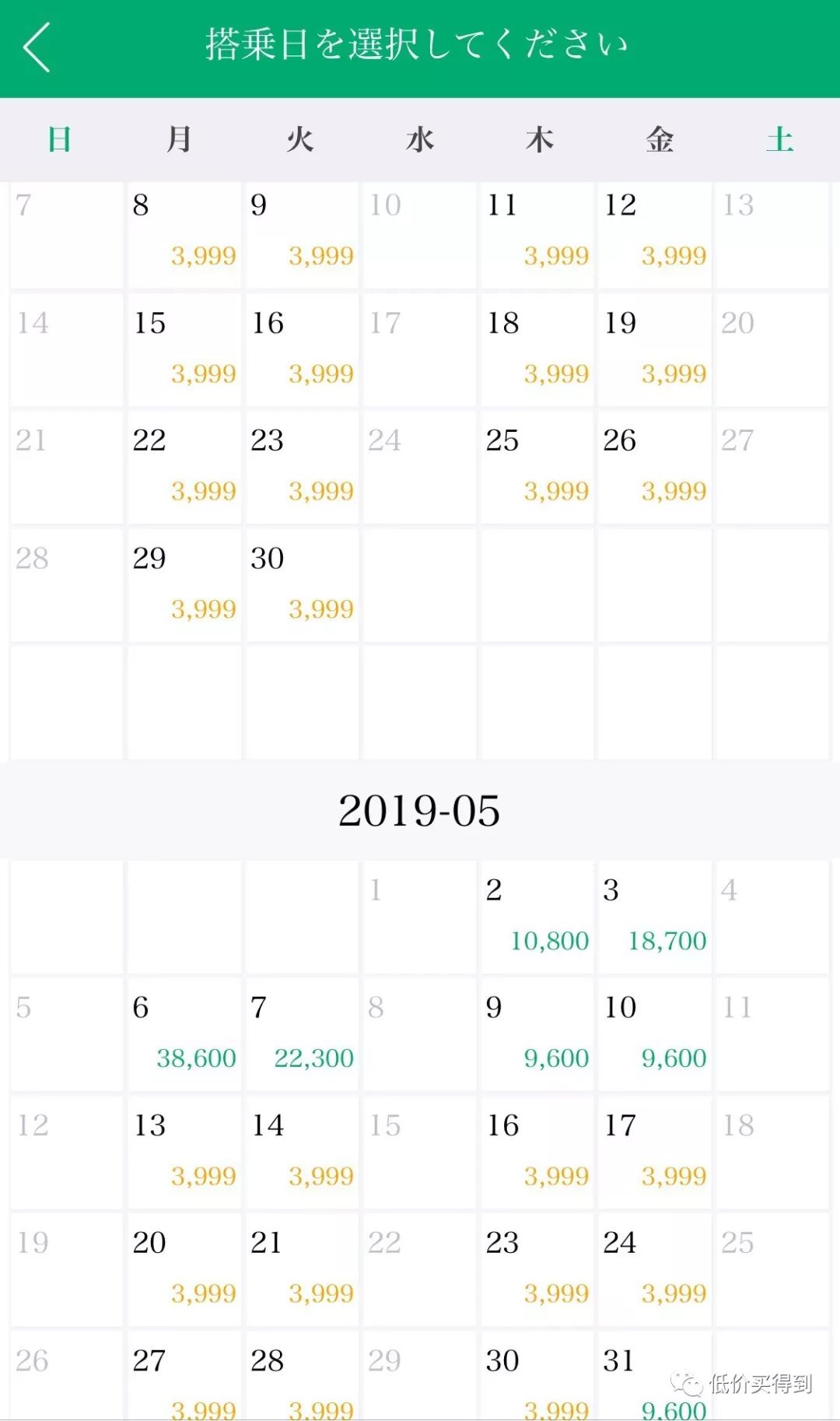Select grayed-out April 13 cell
The width and height of the screenshot is (840, 1421).
tap(772, 233)
